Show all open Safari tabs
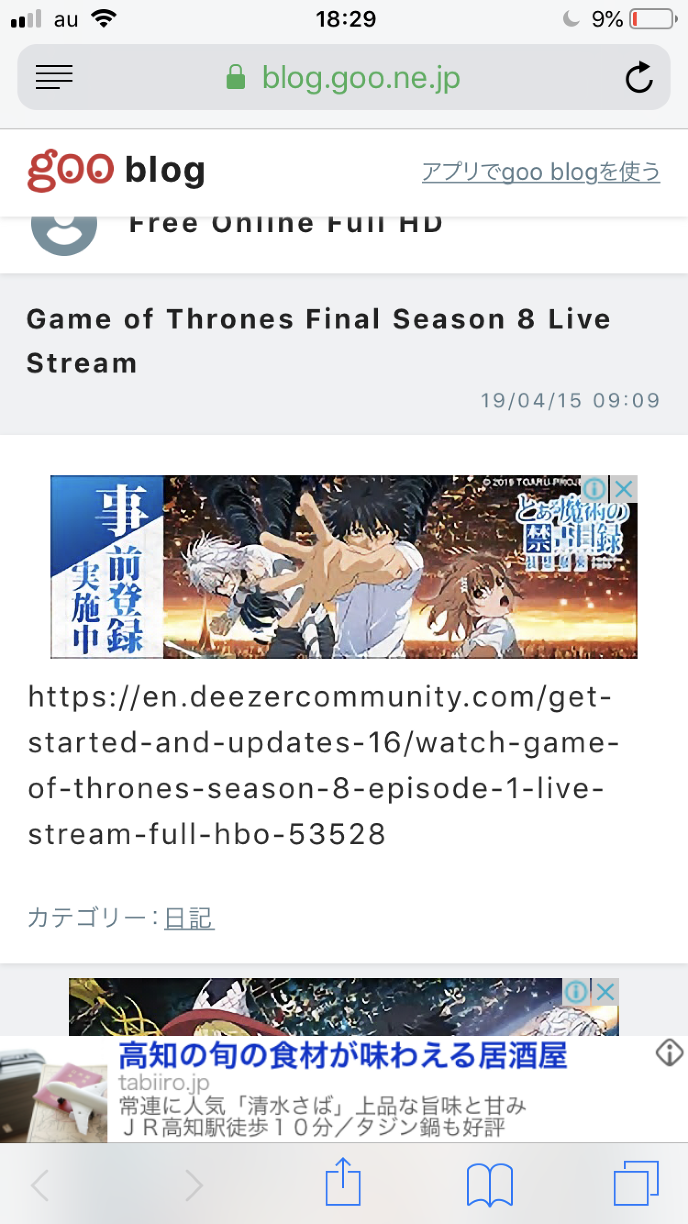Screen dimensions: 688x1224 tap(636, 1186)
